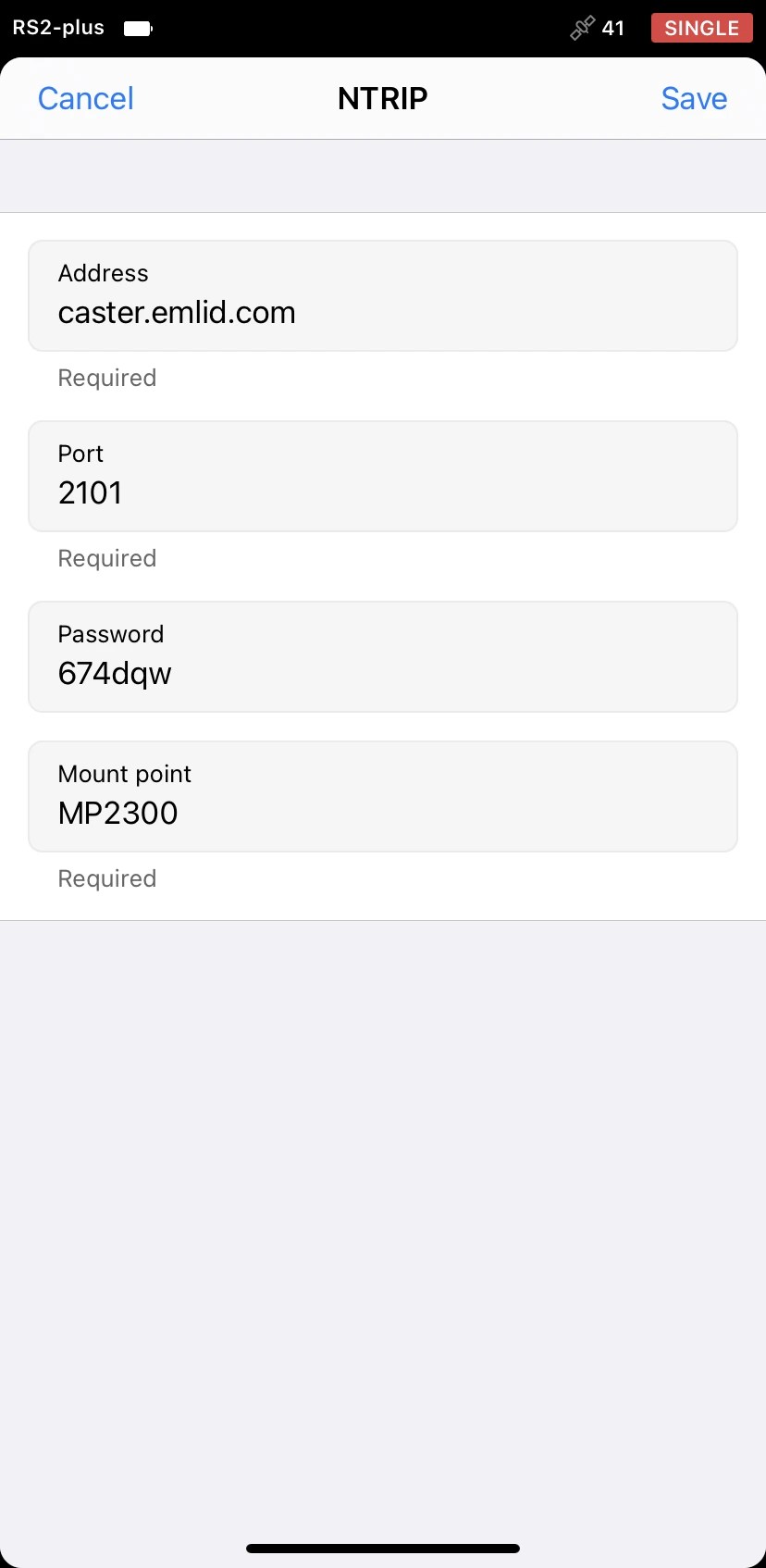Tap the Required hint under Address
Screen dimensions: 766x1568
pyautogui.click(x=106, y=378)
